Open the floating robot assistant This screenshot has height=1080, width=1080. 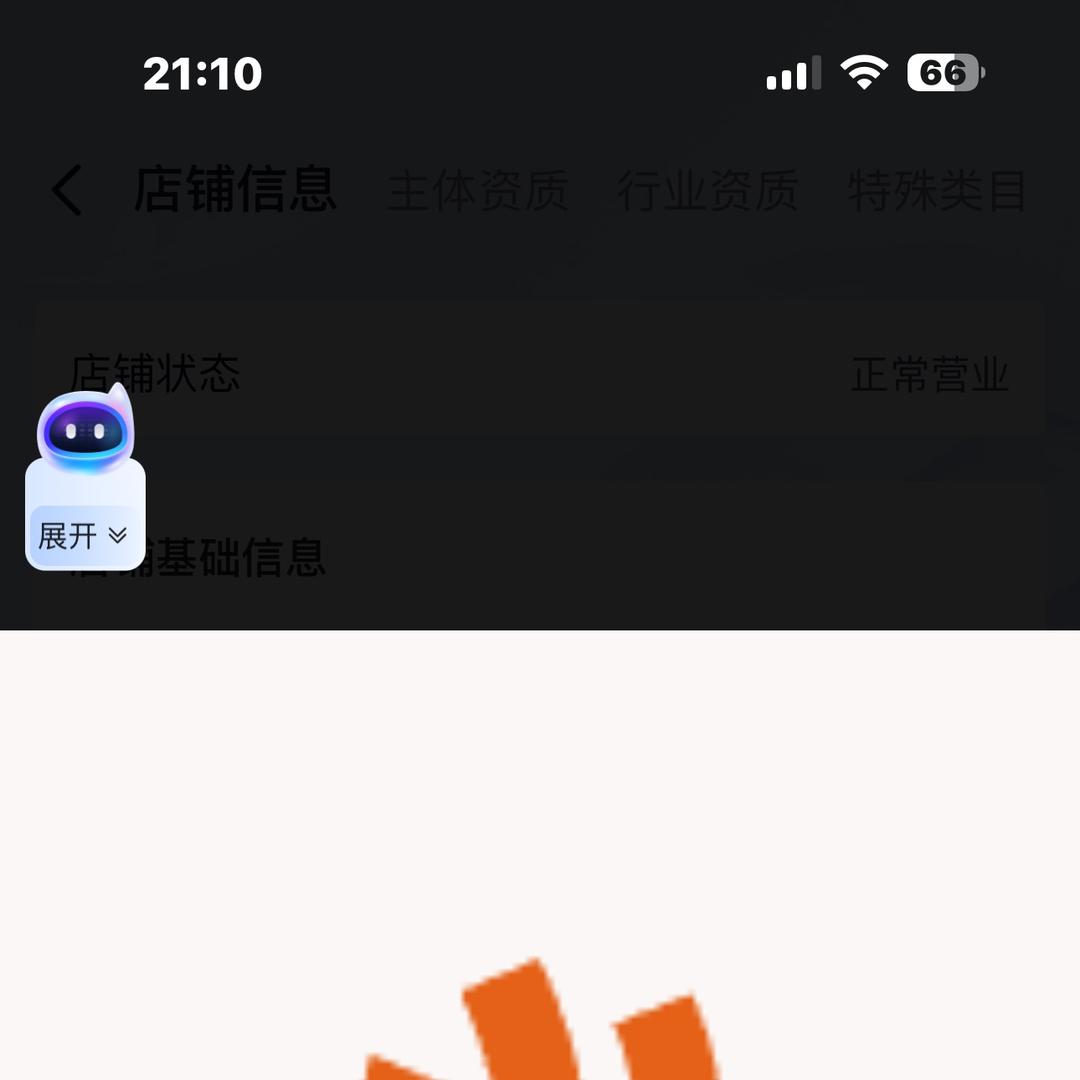coord(85,432)
